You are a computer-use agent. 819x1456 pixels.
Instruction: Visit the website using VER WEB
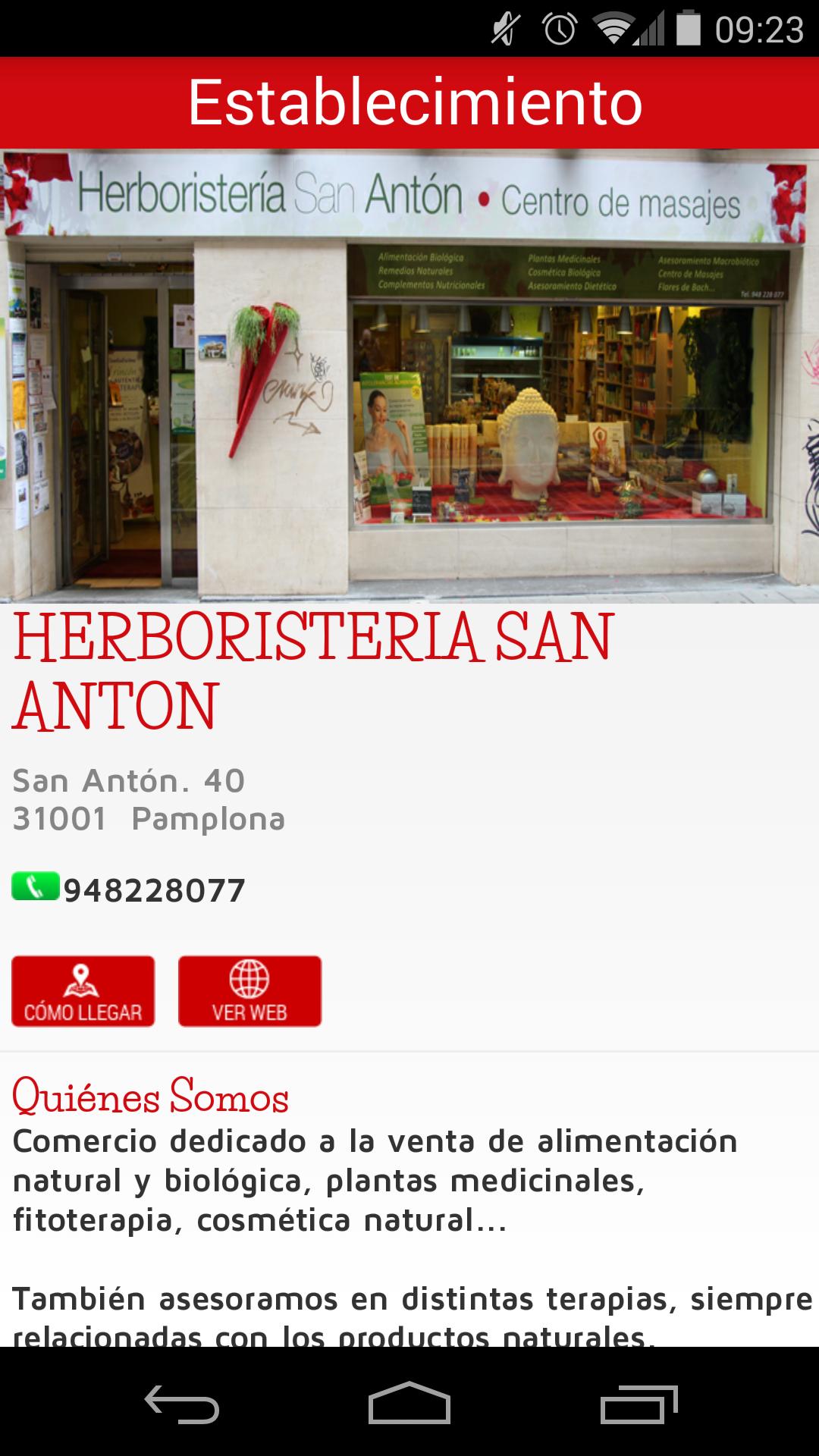(x=250, y=990)
